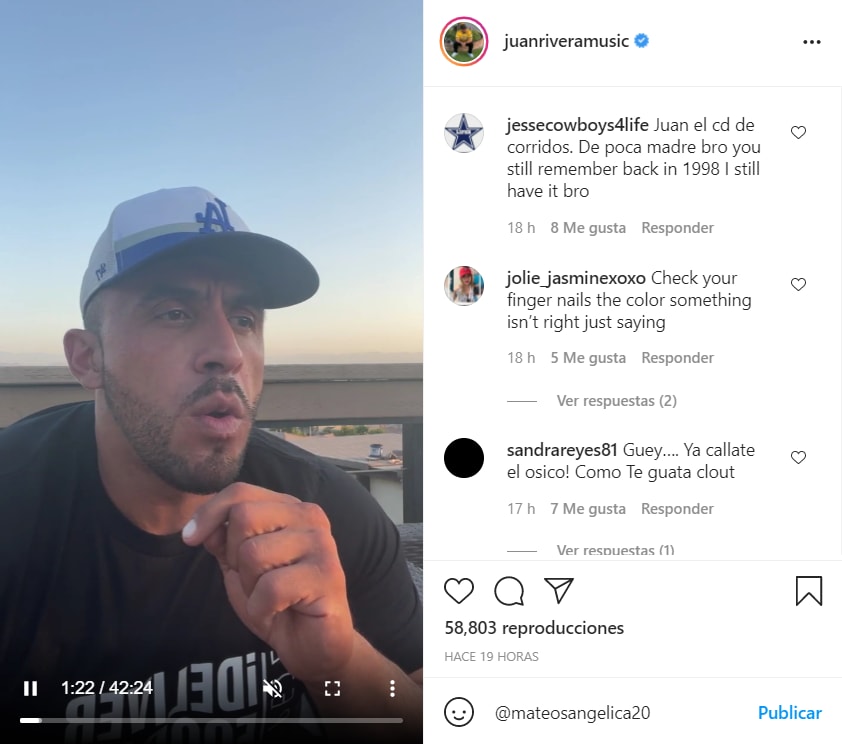Reply to jessecowboys4life's comment
Screen dimensions: 842x744
click(677, 228)
